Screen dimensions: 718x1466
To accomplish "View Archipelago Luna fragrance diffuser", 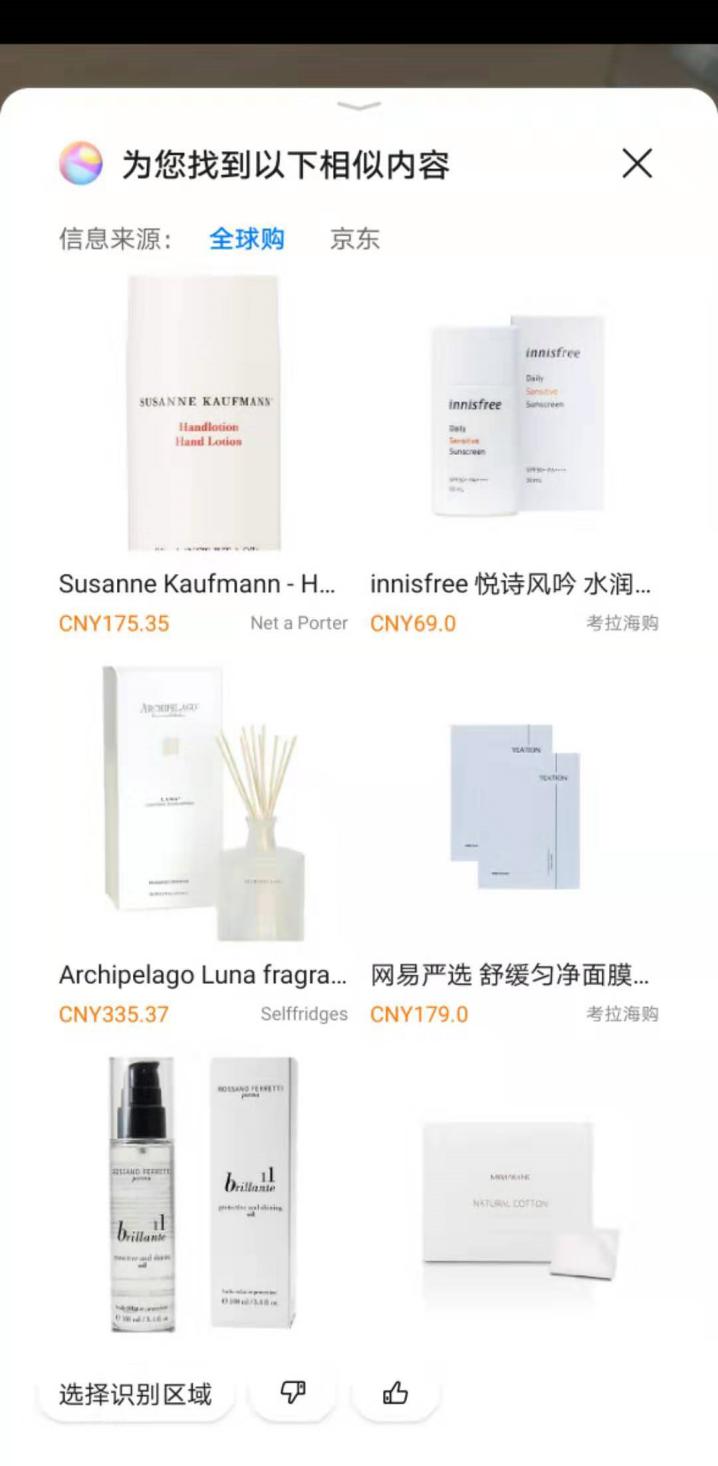I will [204, 803].
